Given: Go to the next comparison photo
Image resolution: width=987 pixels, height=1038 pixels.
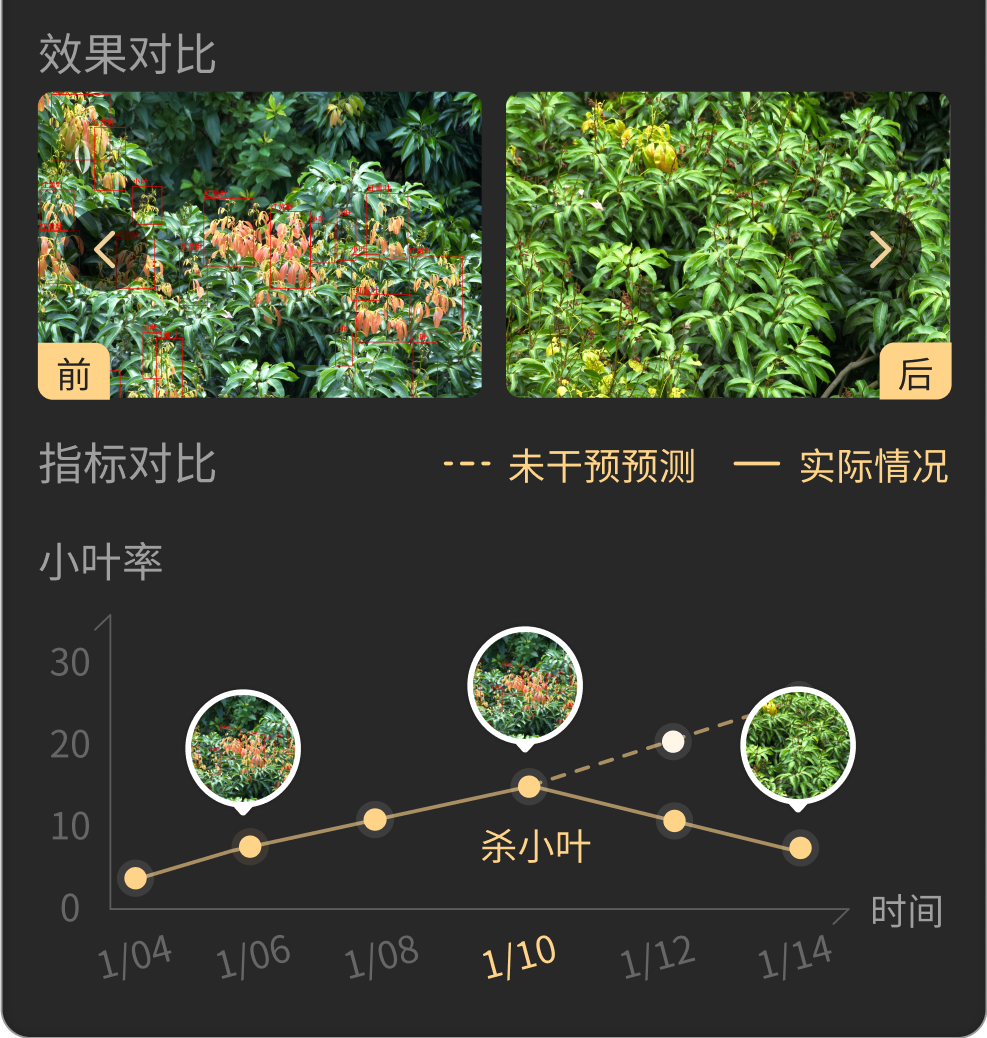Looking at the screenshot, I should [878, 250].
